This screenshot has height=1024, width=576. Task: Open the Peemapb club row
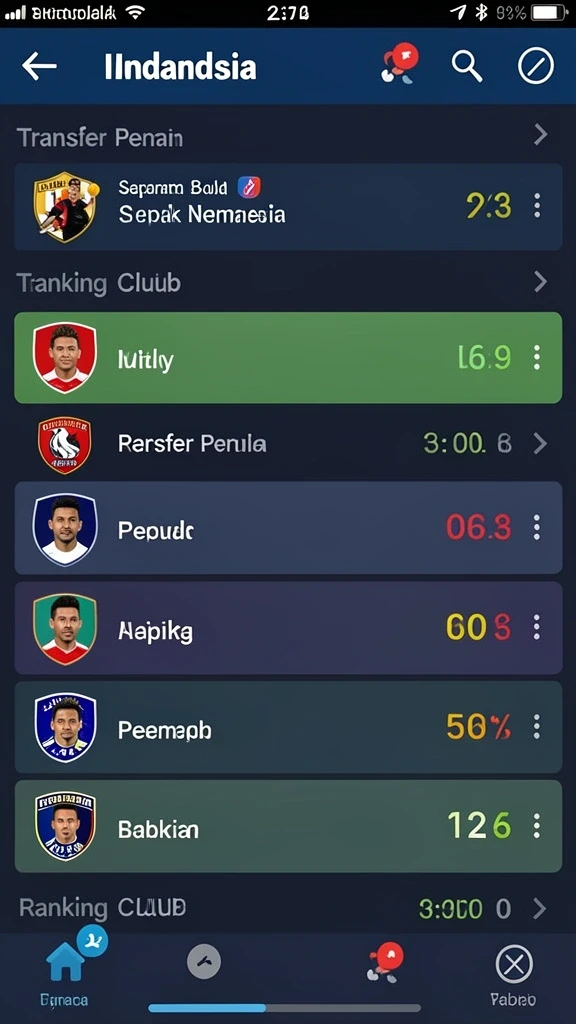click(x=288, y=727)
